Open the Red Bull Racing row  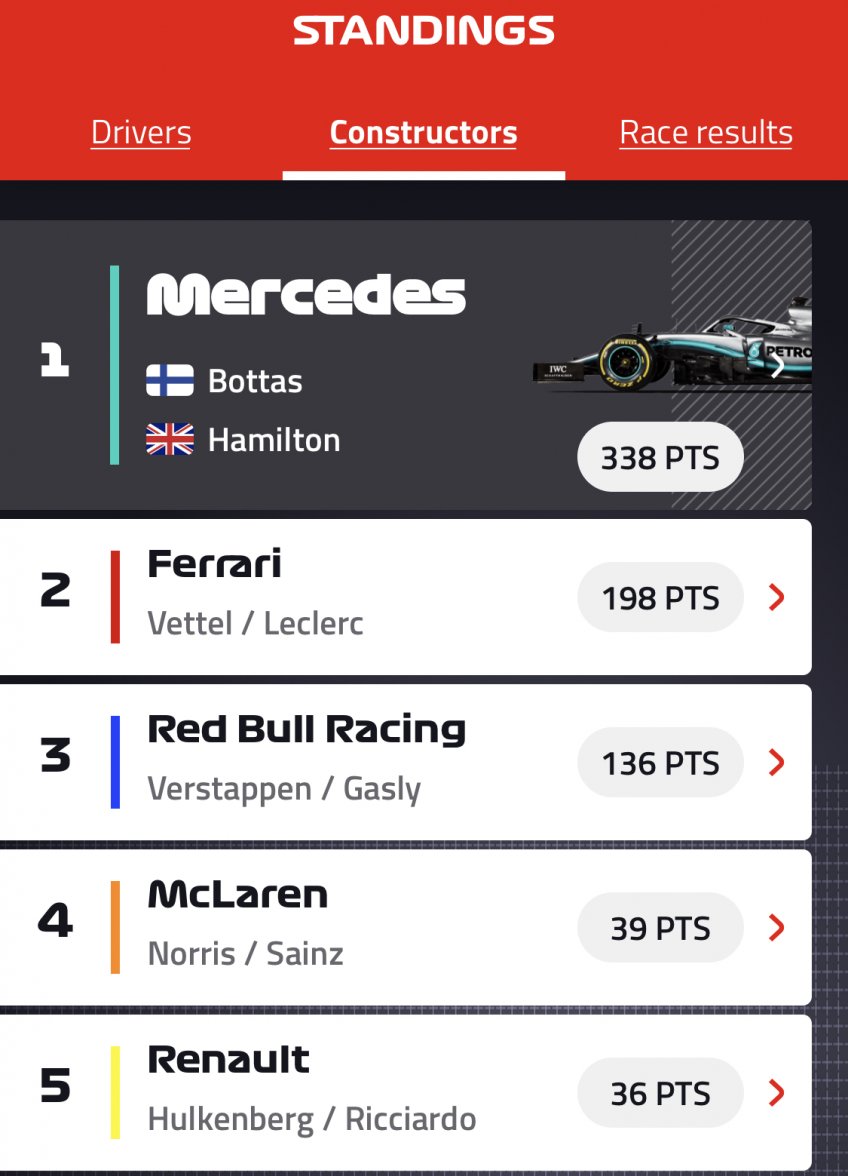pos(405,762)
